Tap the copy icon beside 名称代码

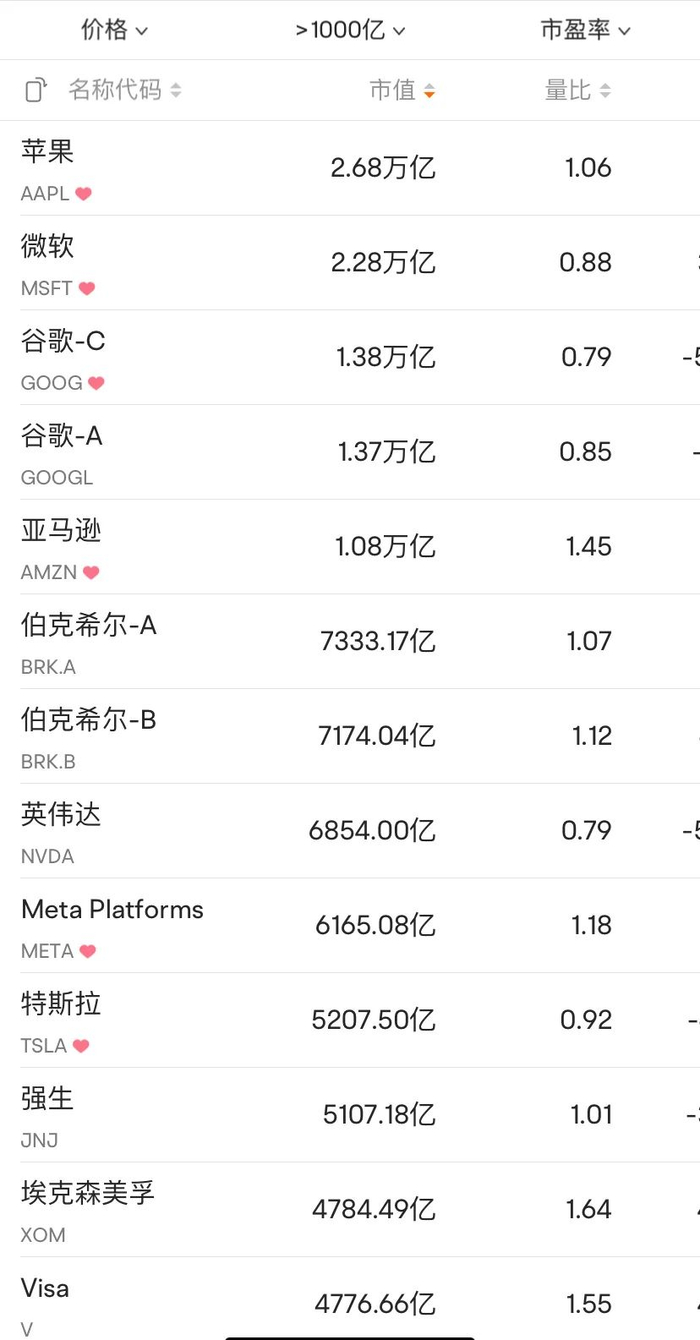(x=36, y=90)
